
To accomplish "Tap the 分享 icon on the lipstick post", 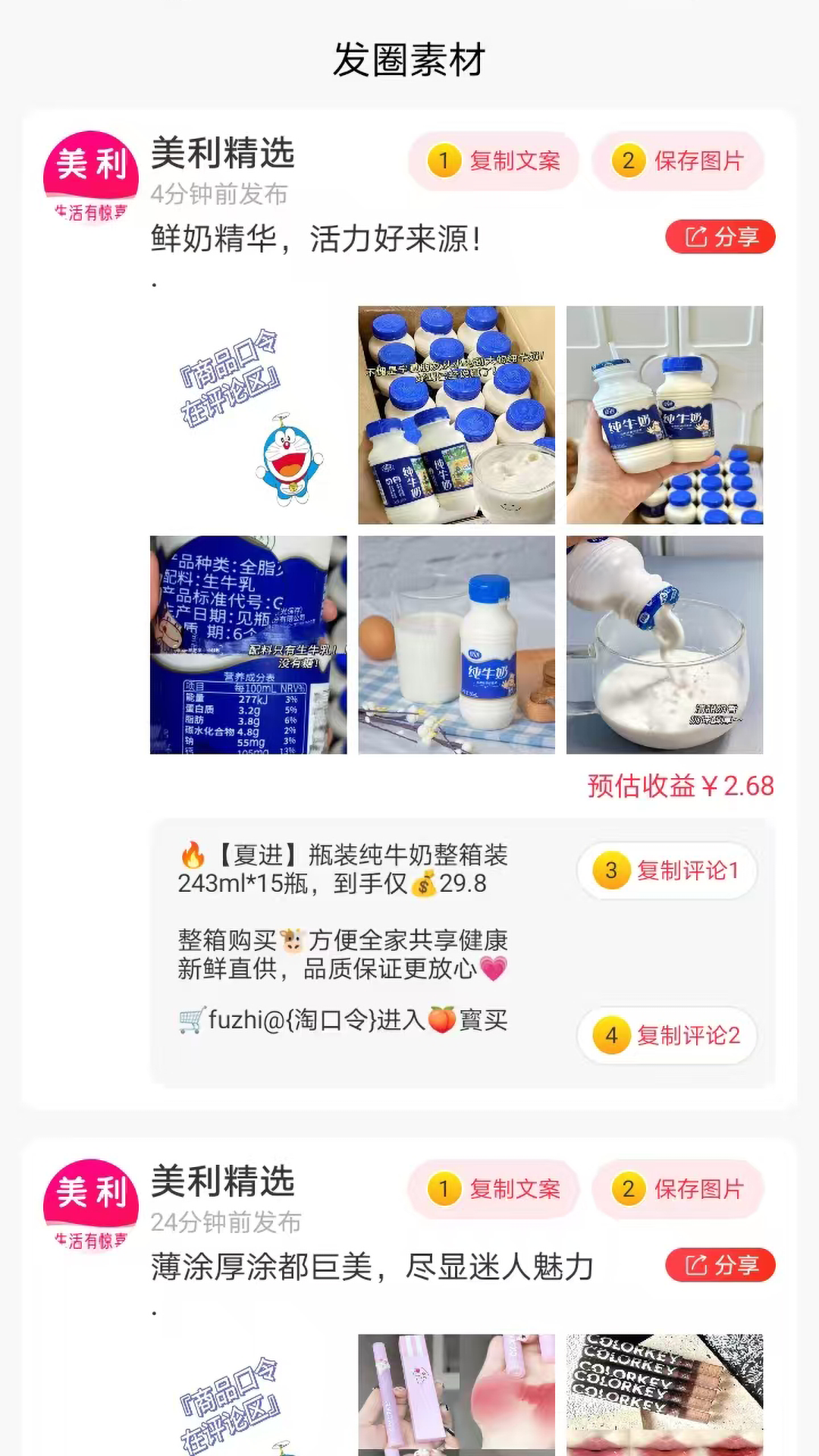I will point(719,1265).
